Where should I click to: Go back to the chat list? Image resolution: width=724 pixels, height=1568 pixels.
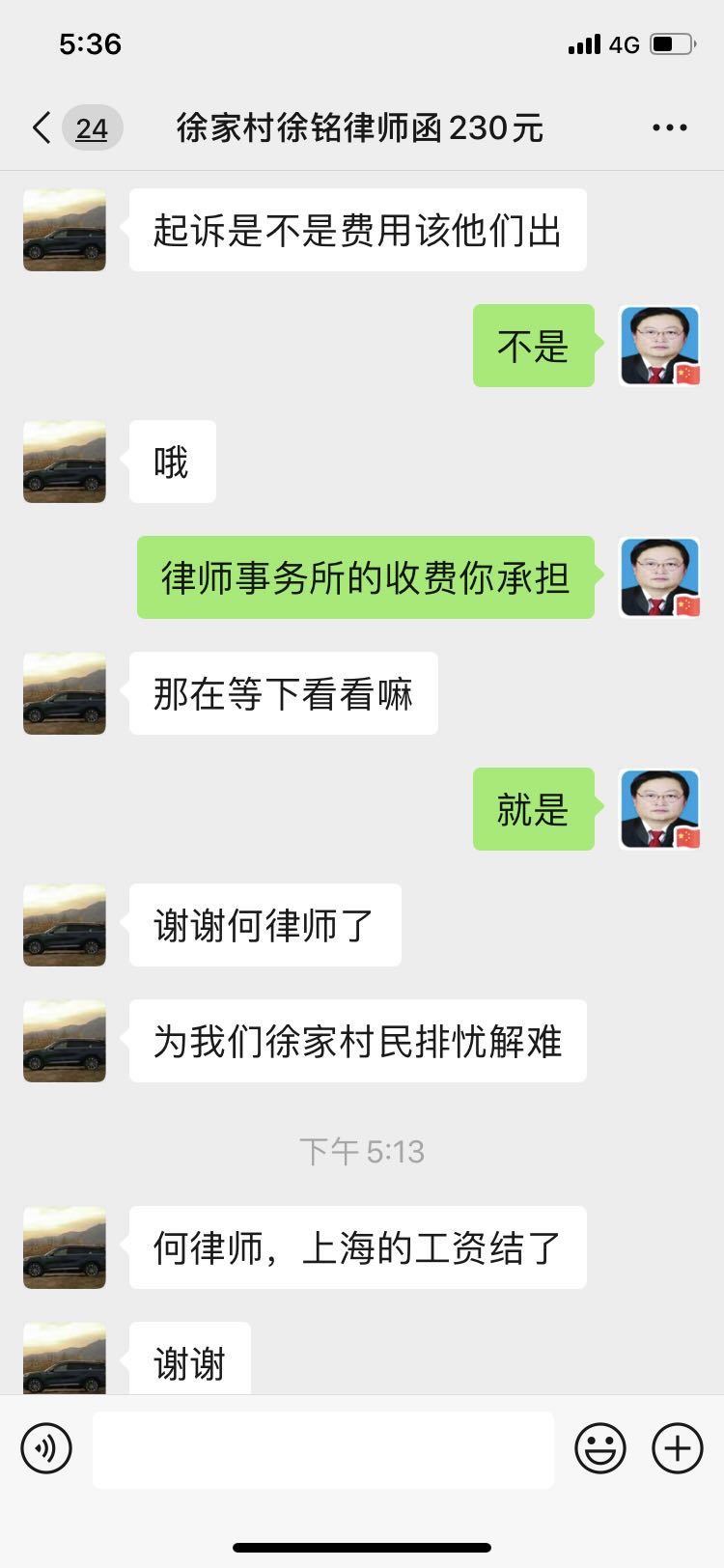tap(42, 128)
